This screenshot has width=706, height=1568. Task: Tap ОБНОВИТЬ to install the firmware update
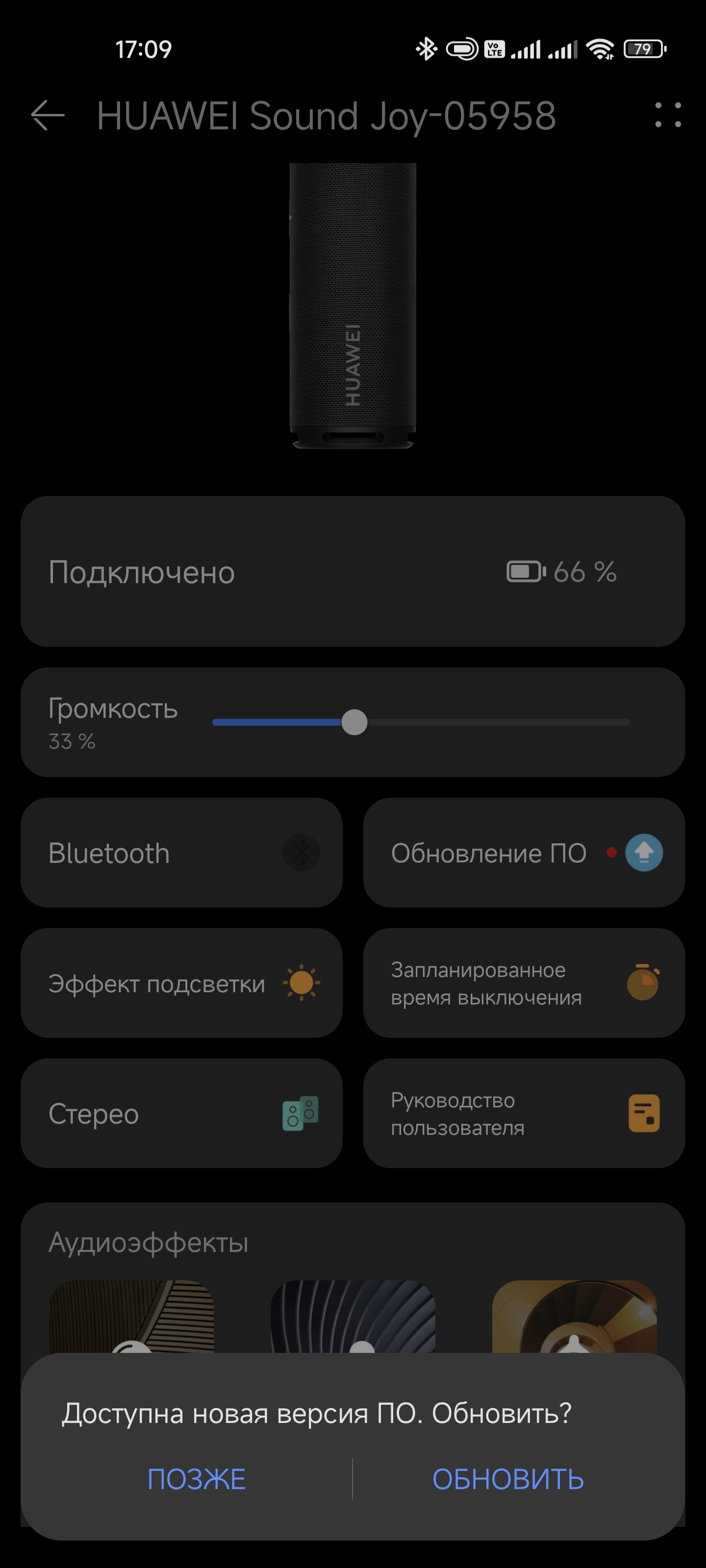click(x=507, y=1478)
